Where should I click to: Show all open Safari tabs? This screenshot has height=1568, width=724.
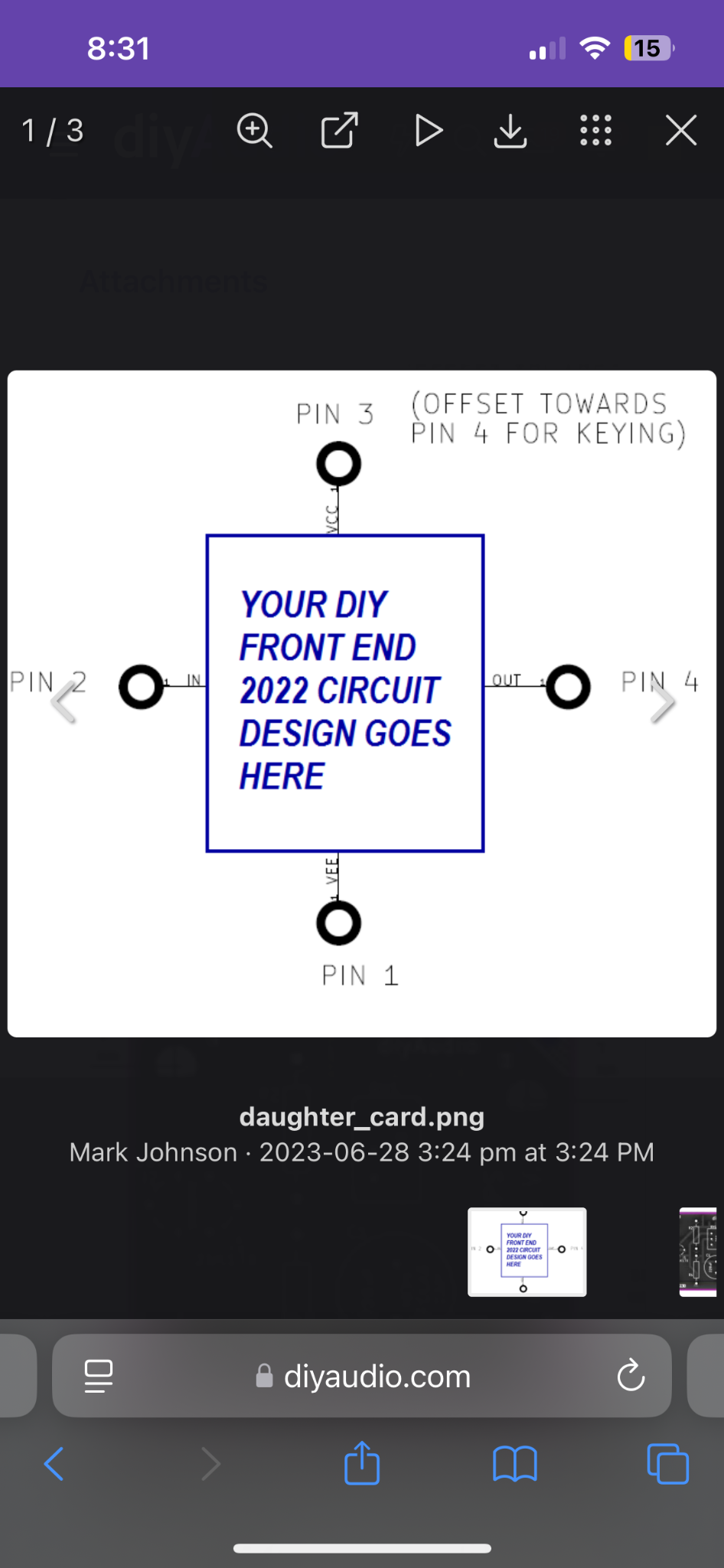(x=668, y=1464)
